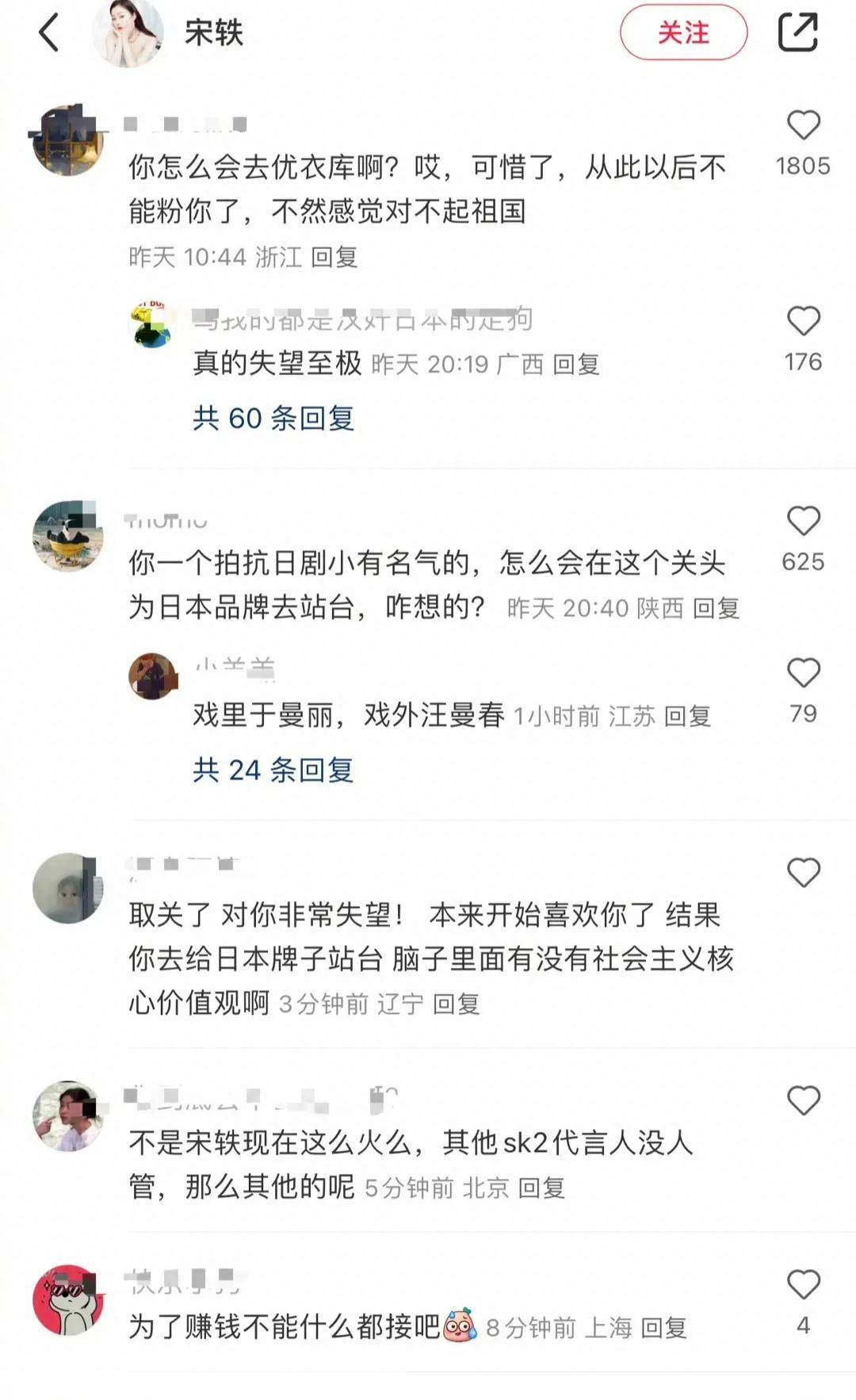This screenshot has width=856, height=1400.
Task: Like the comment about 优衣库 with 1805 likes
Action: pyautogui.click(x=803, y=125)
